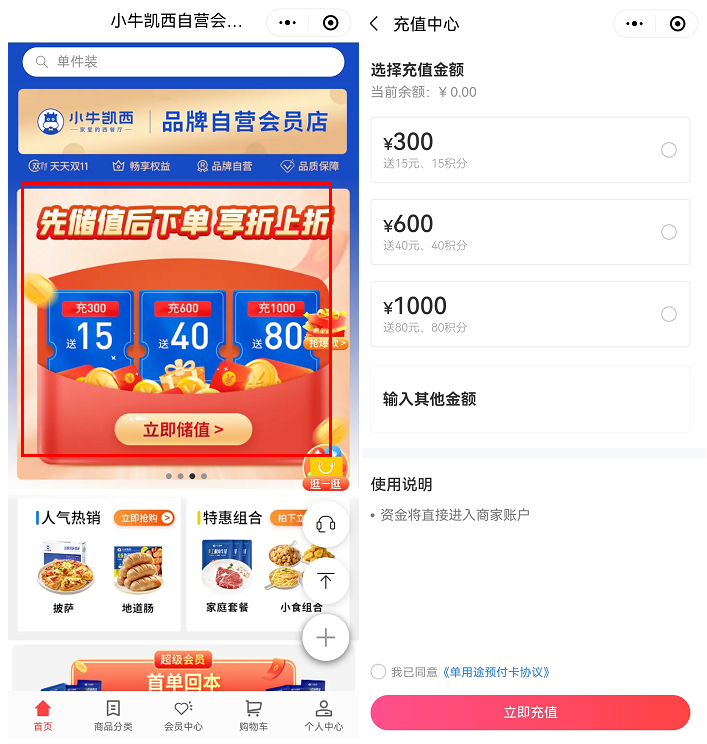
Task: Tap 立即抢购 beside 人气热销
Action: point(144,518)
